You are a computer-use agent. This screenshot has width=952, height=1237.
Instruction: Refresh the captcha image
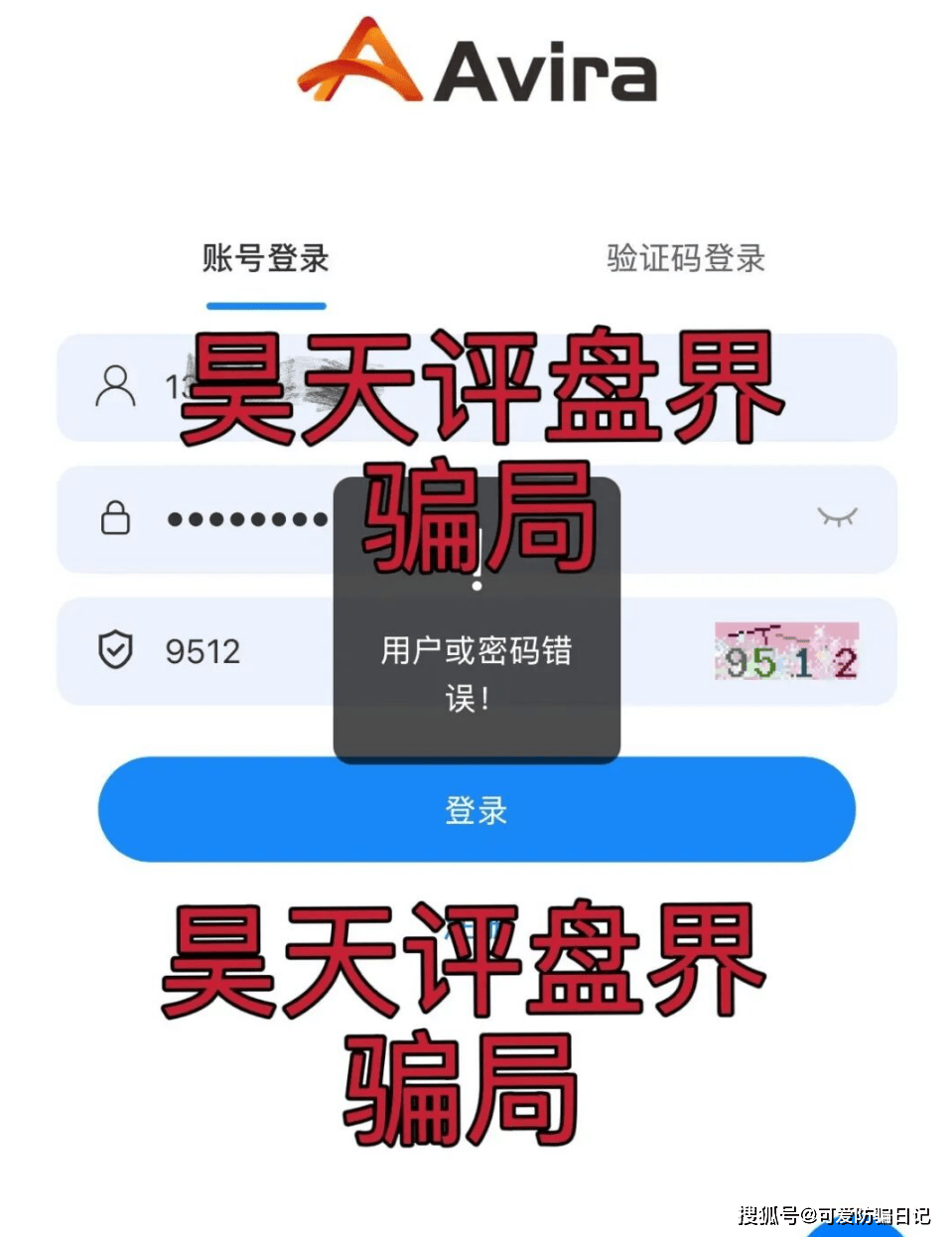786,651
